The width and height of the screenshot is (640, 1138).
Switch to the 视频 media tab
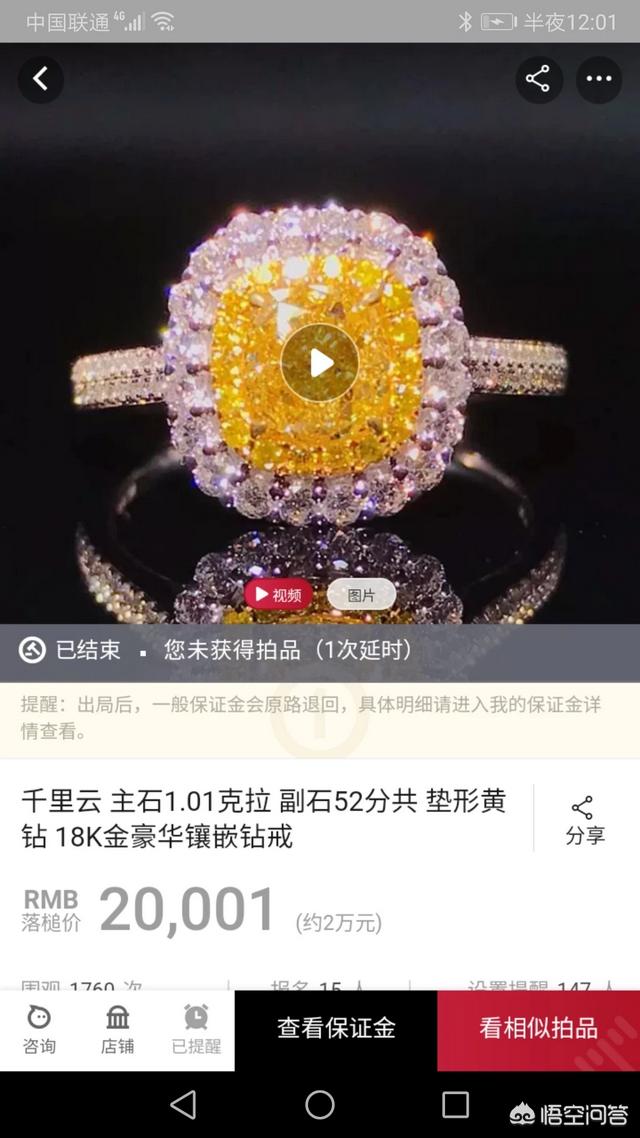click(x=278, y=595)
